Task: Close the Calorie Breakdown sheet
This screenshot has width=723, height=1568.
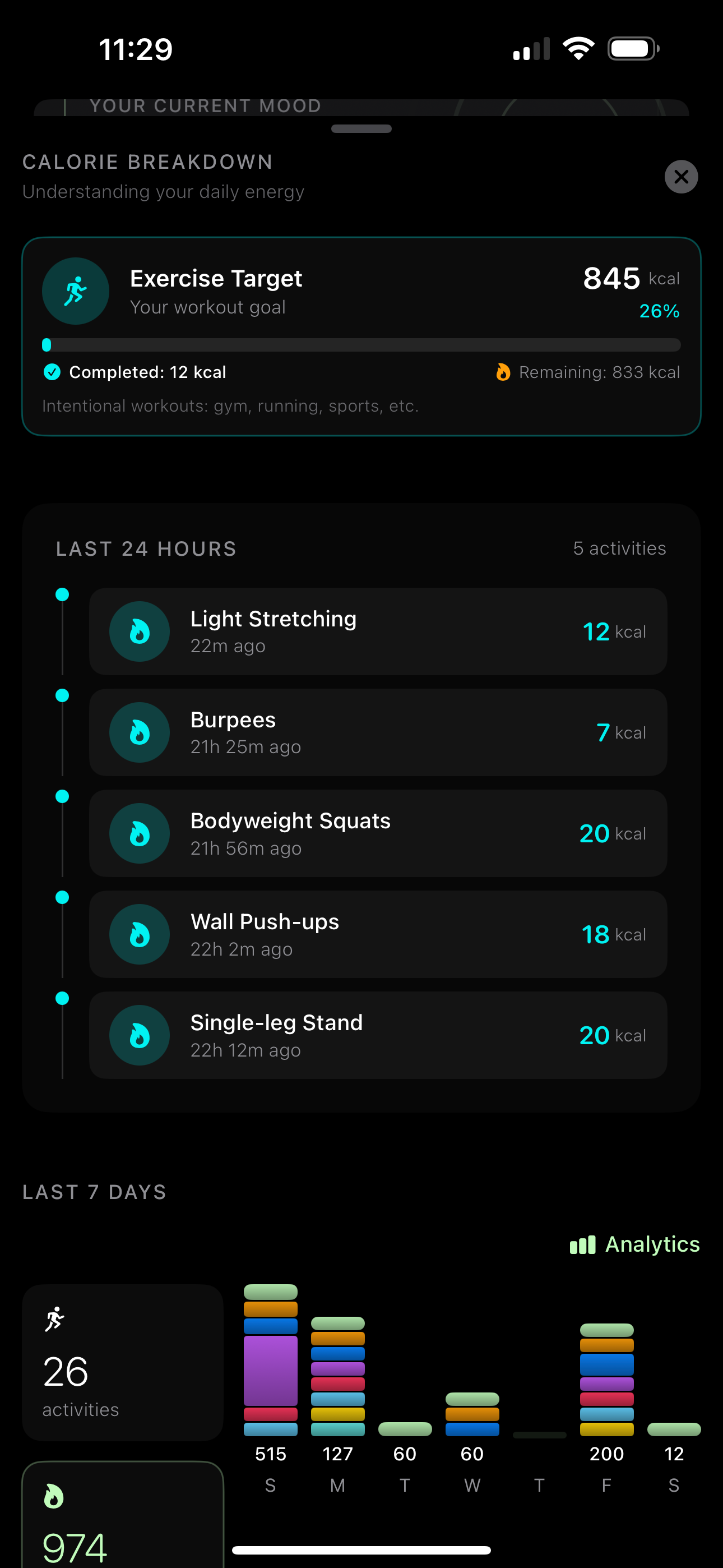Action: (x=681, y=177)
